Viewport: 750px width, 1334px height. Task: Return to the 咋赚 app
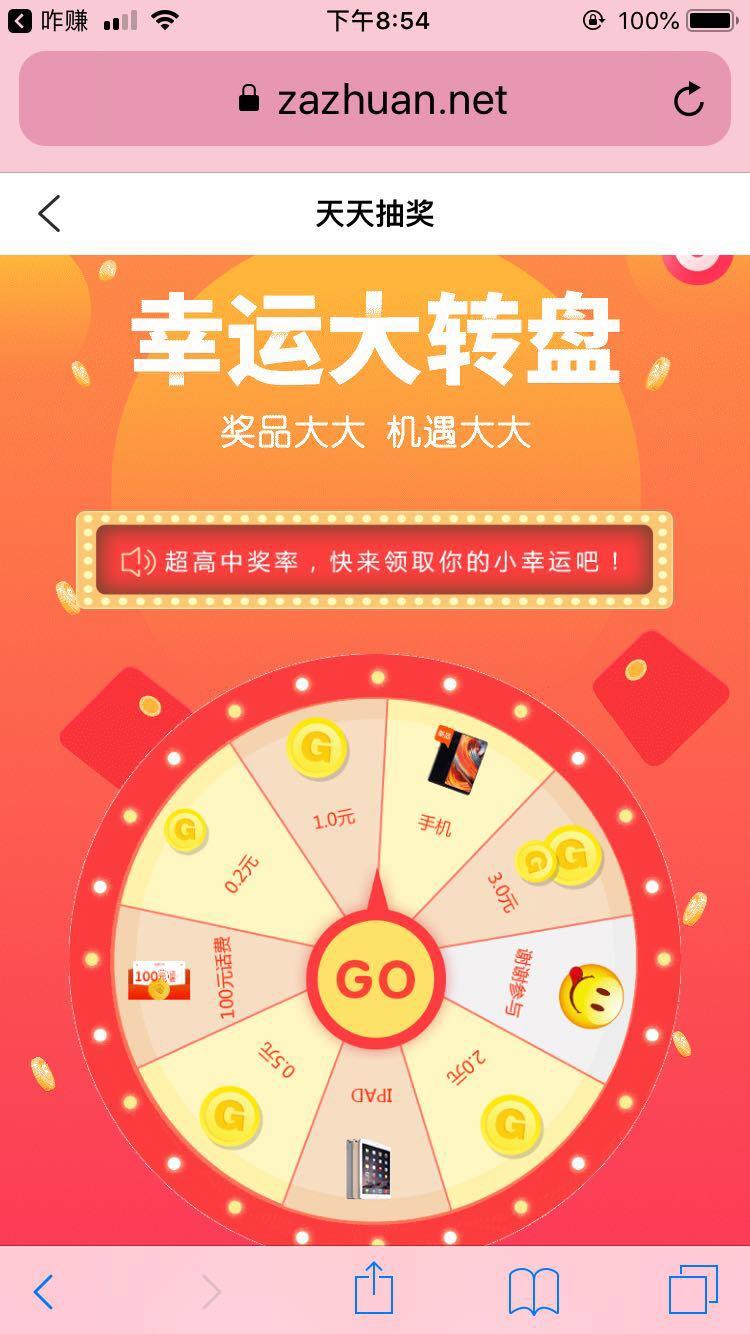[x=48, y=20]
